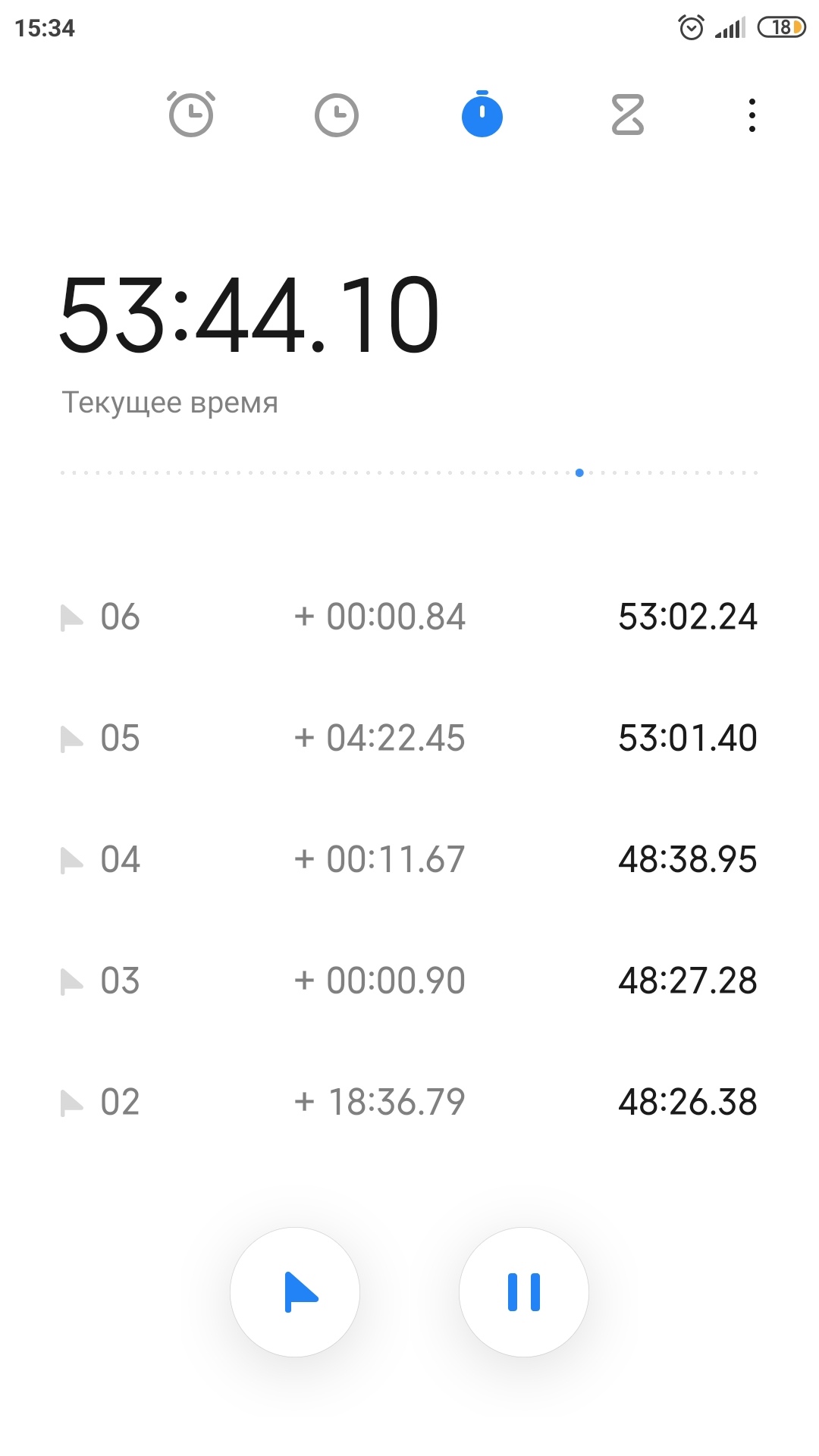Switch to the alarm tab

point(190,115)
